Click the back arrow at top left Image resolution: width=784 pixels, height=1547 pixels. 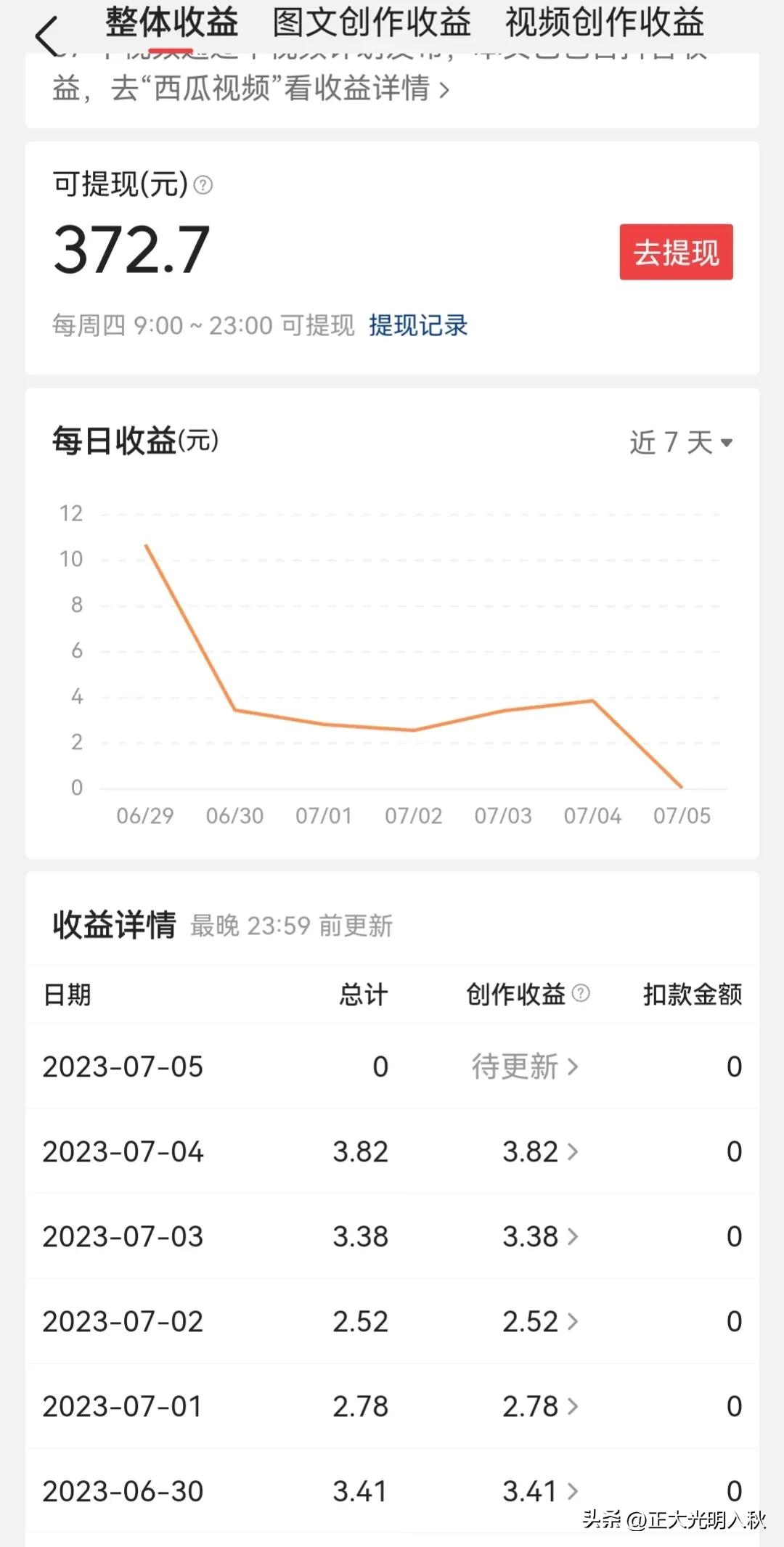[x=48, y=34]
